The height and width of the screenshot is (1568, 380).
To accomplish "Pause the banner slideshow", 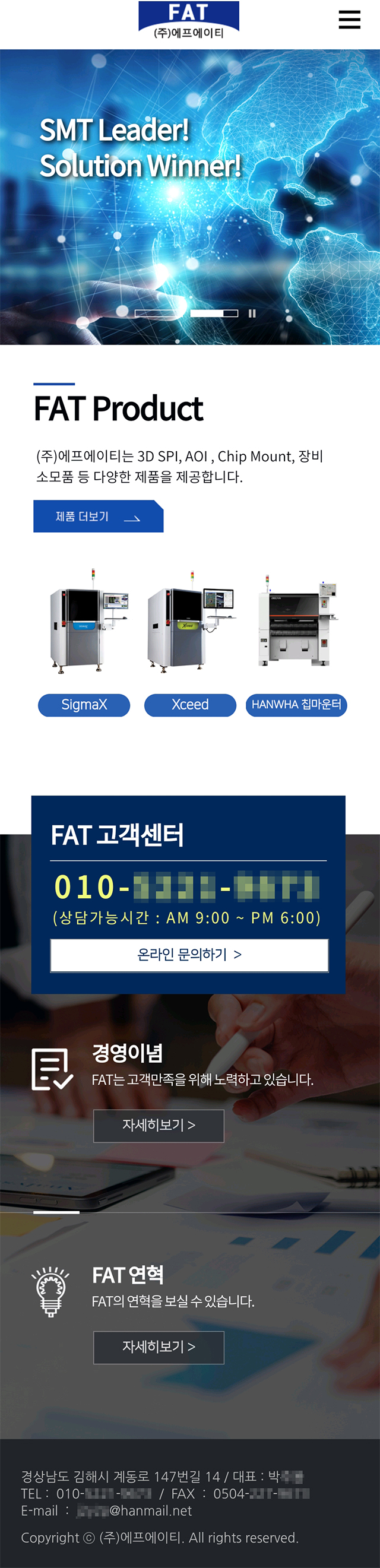I will (x=252, y=313).
